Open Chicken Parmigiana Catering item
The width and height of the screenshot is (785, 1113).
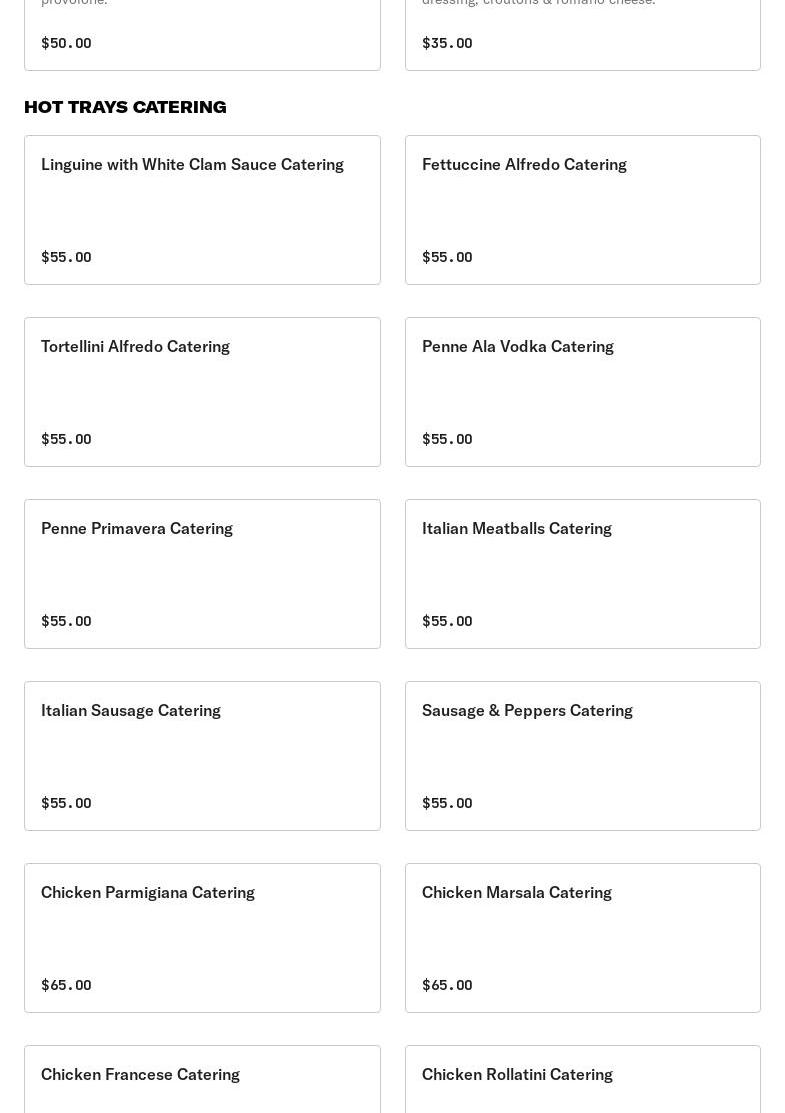tap(202, 938)
